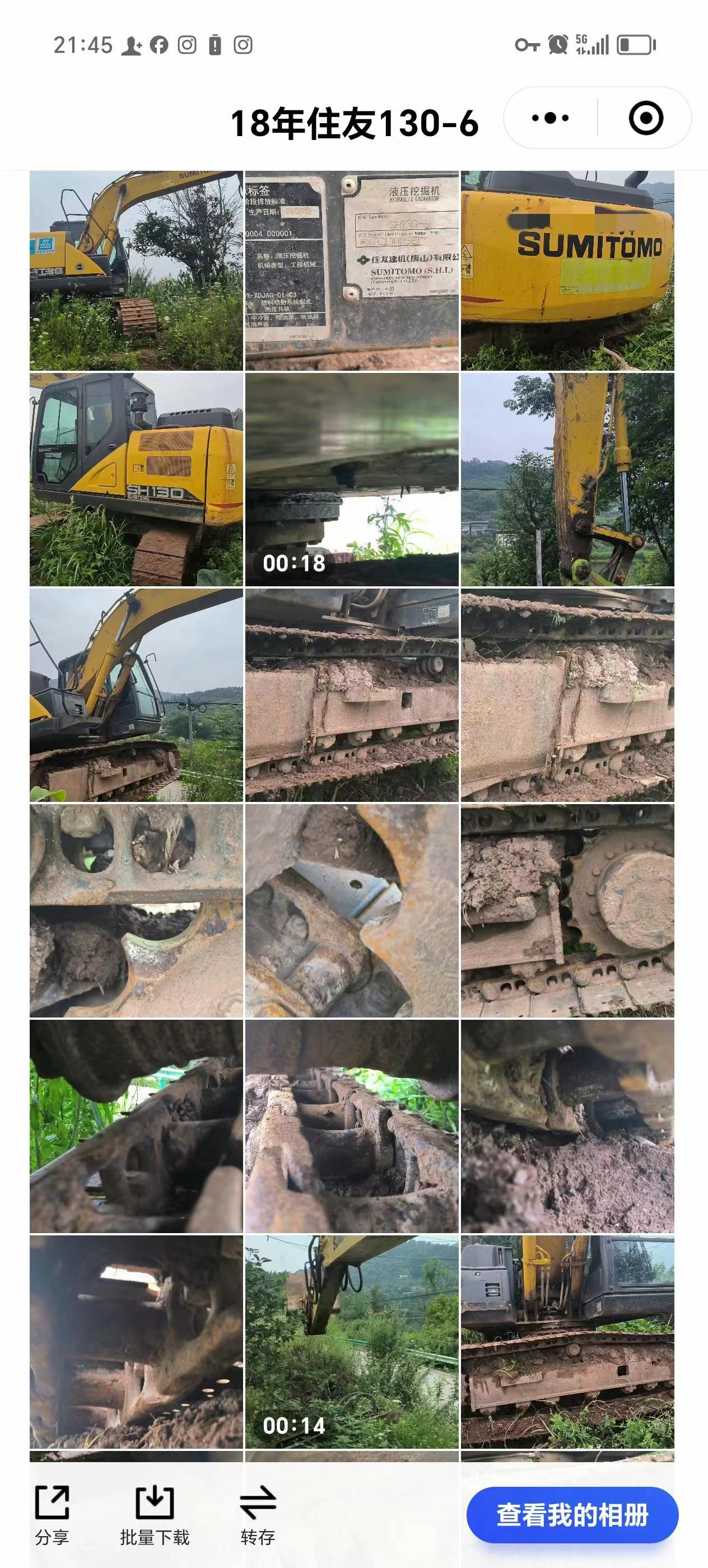Open the mini program more options menu

[x=551, y=118]
